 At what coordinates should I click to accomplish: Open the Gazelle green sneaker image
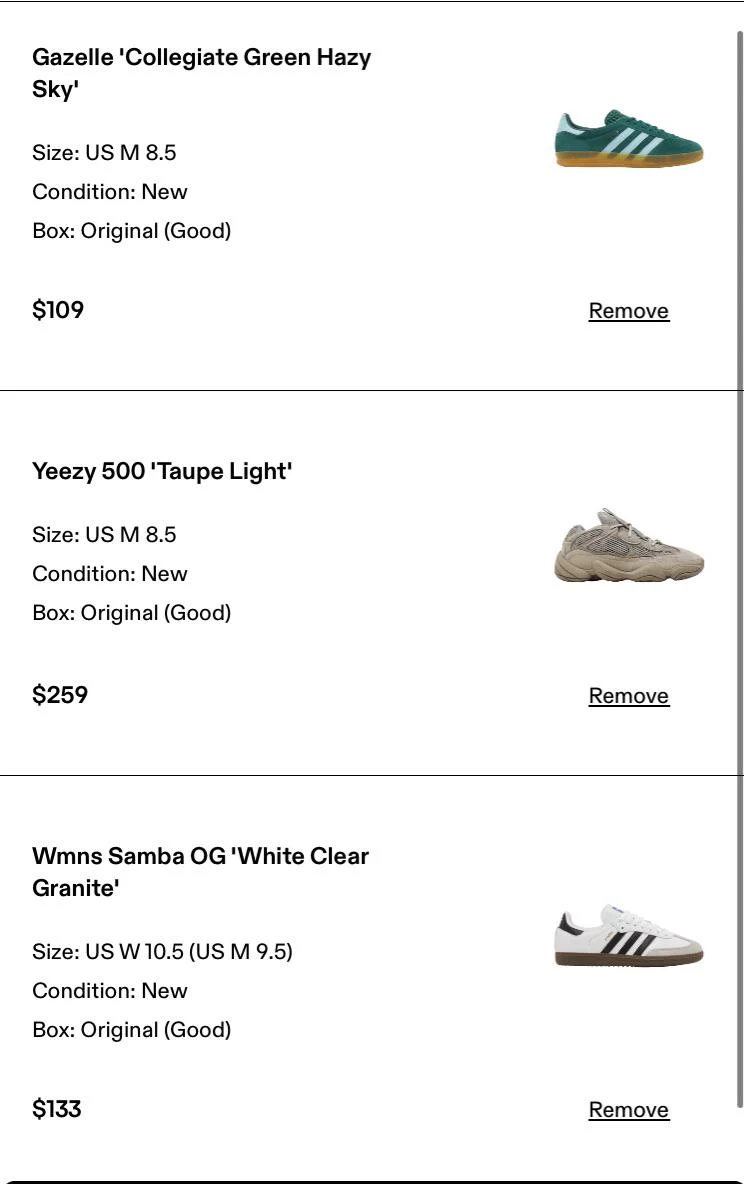coord(629,140)
